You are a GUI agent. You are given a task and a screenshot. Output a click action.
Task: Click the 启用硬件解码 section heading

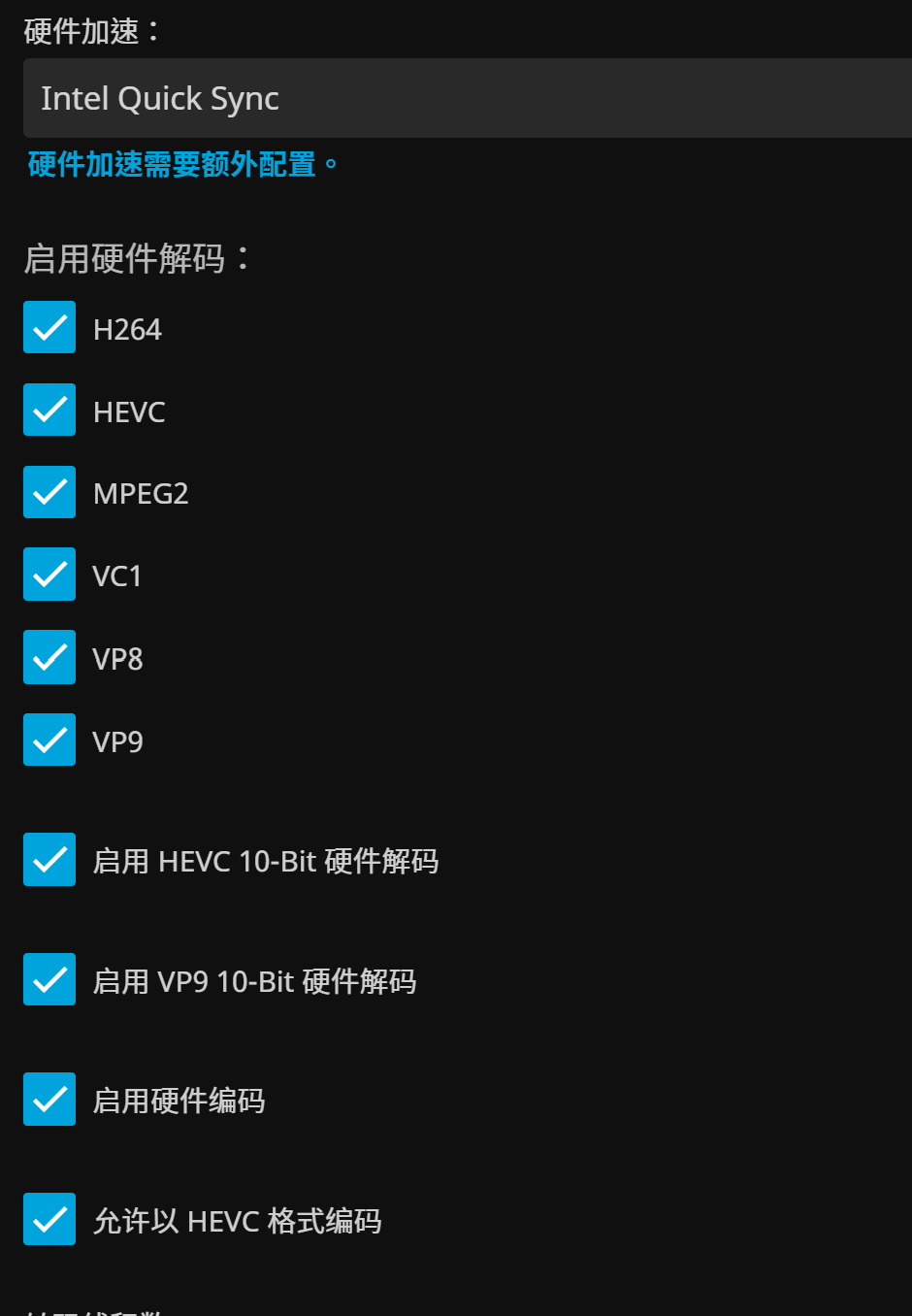pyautogui.click(x=126, y=258)
